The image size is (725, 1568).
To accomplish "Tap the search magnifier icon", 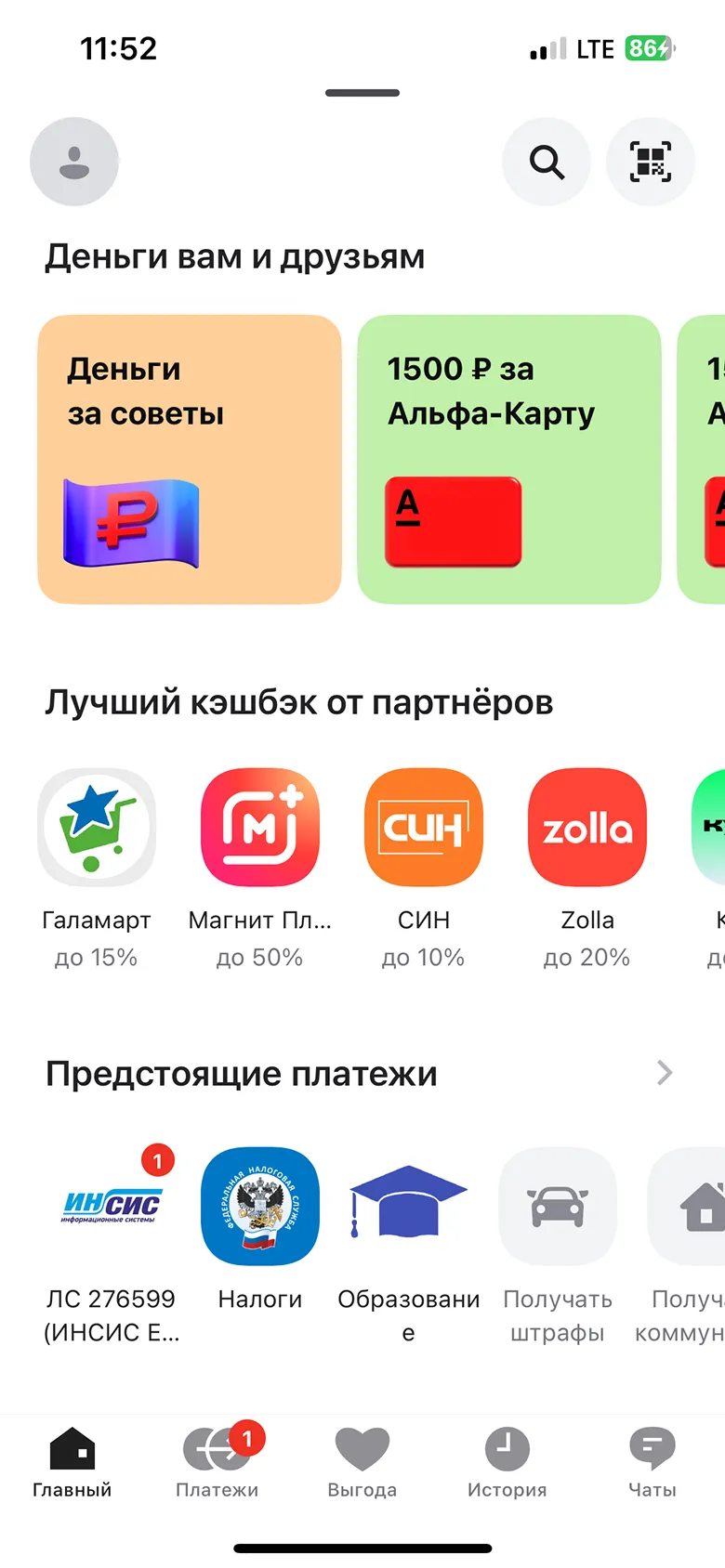I will coord(546,161).
